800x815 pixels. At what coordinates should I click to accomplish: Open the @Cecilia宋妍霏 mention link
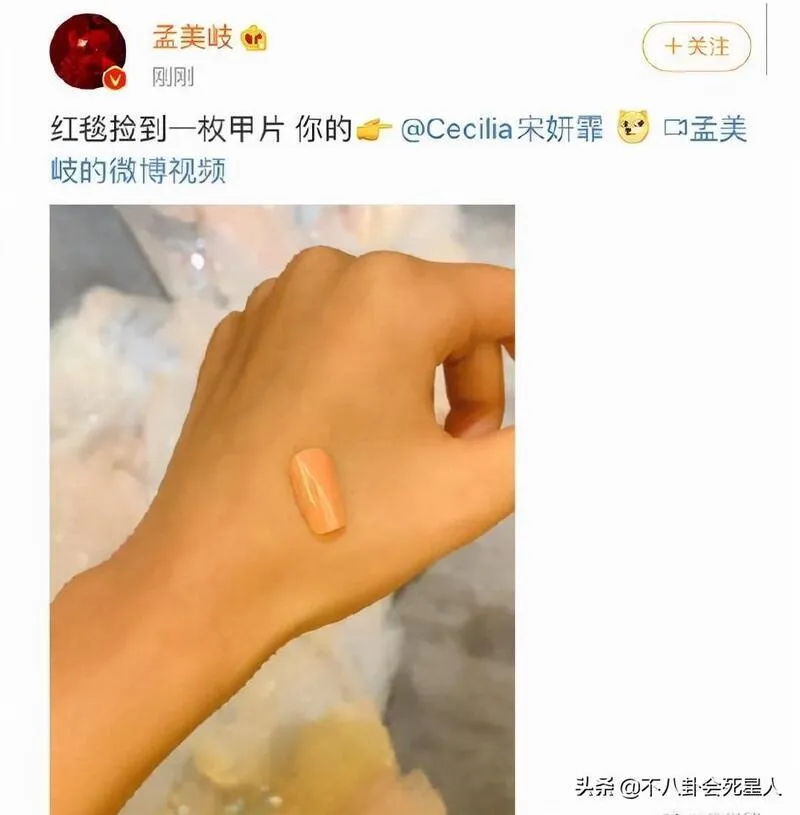pos(502,129)
